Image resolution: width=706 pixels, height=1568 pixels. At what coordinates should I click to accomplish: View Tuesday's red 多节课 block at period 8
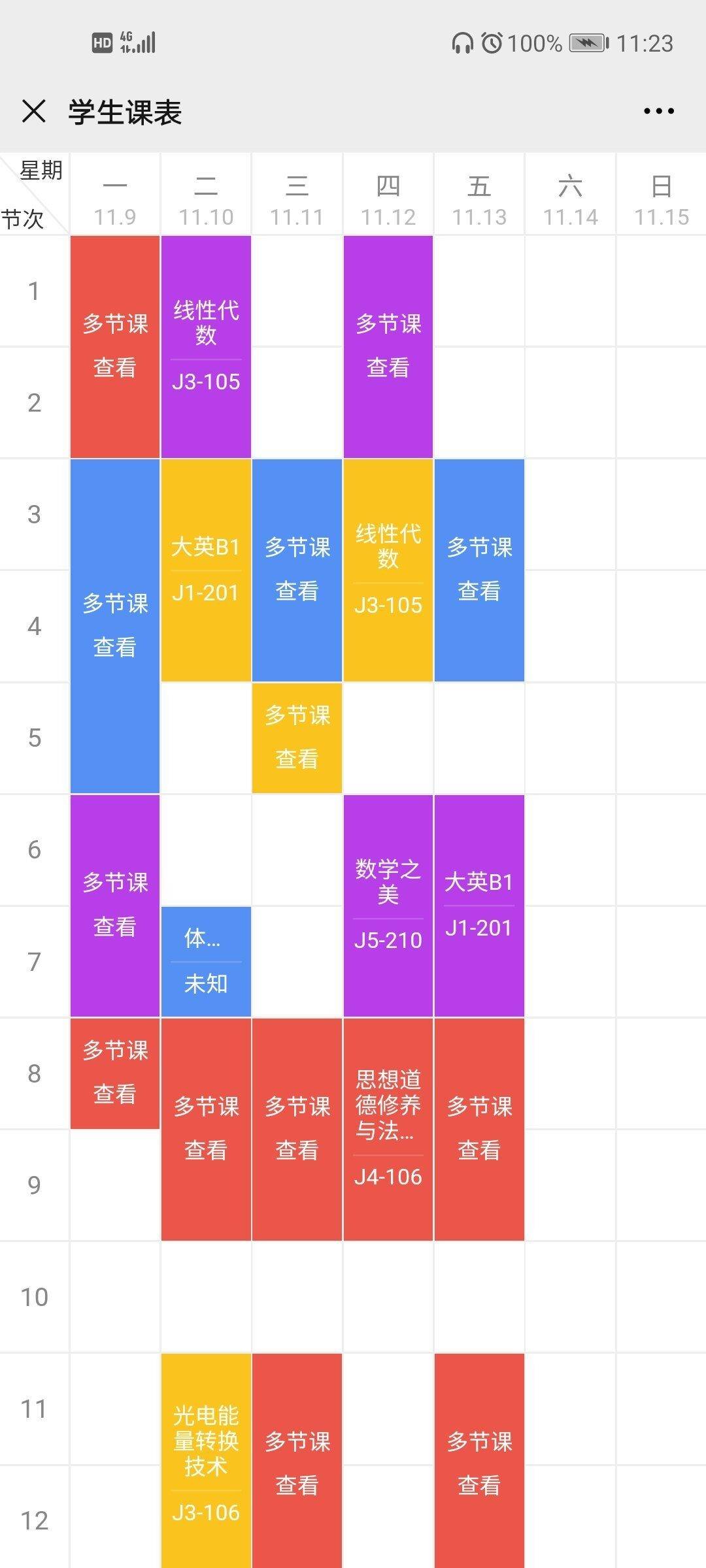pos(206,1129)
